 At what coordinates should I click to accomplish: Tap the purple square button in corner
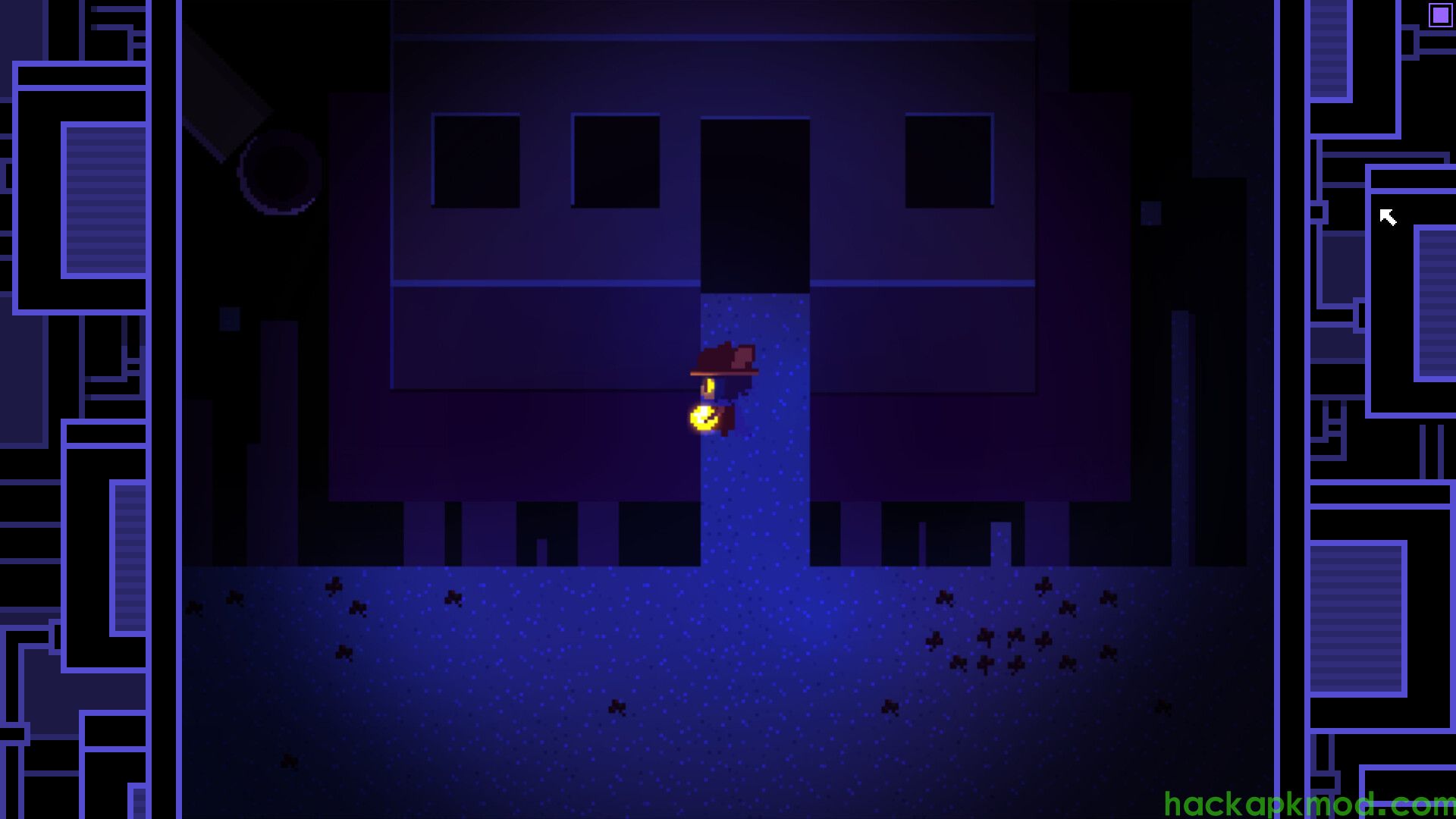coord(1439,15)
